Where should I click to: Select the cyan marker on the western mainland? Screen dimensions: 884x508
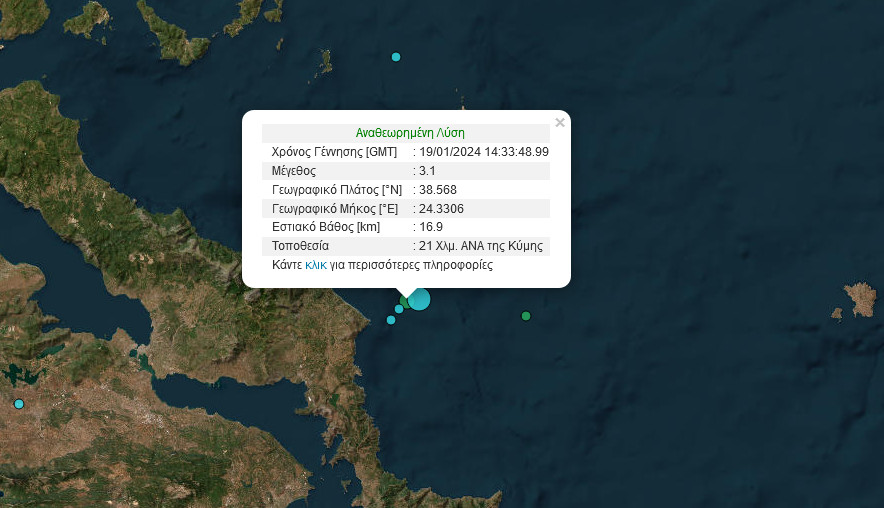[x=19, y=404]
